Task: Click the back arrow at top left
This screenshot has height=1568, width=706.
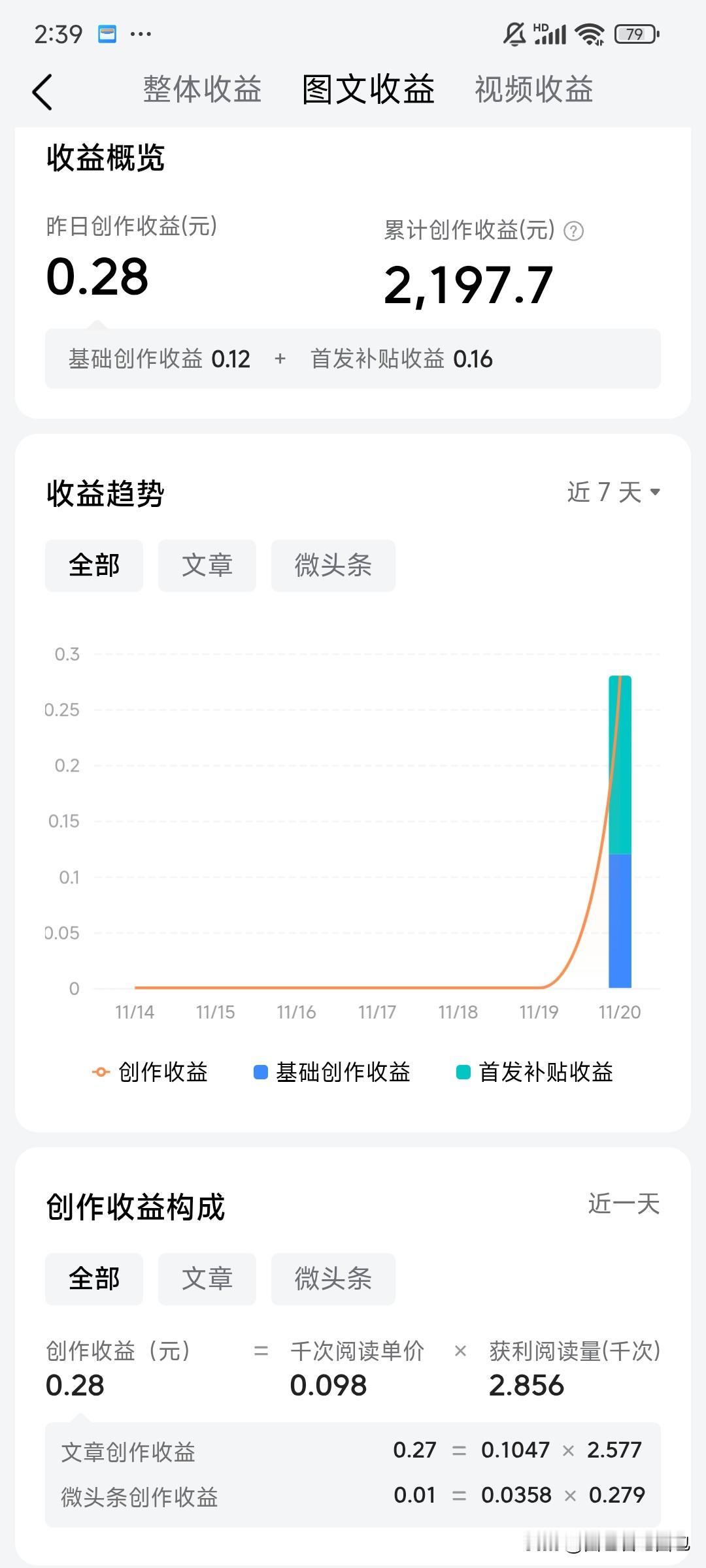Action: [43, 91]
